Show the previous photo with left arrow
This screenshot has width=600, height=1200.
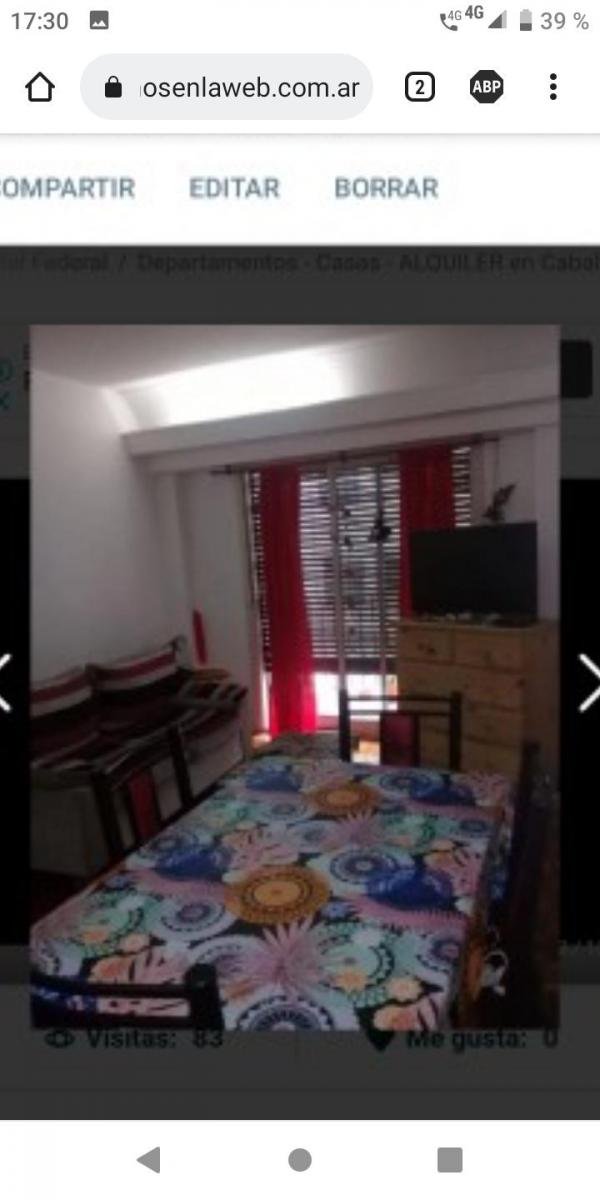[6, 683]
